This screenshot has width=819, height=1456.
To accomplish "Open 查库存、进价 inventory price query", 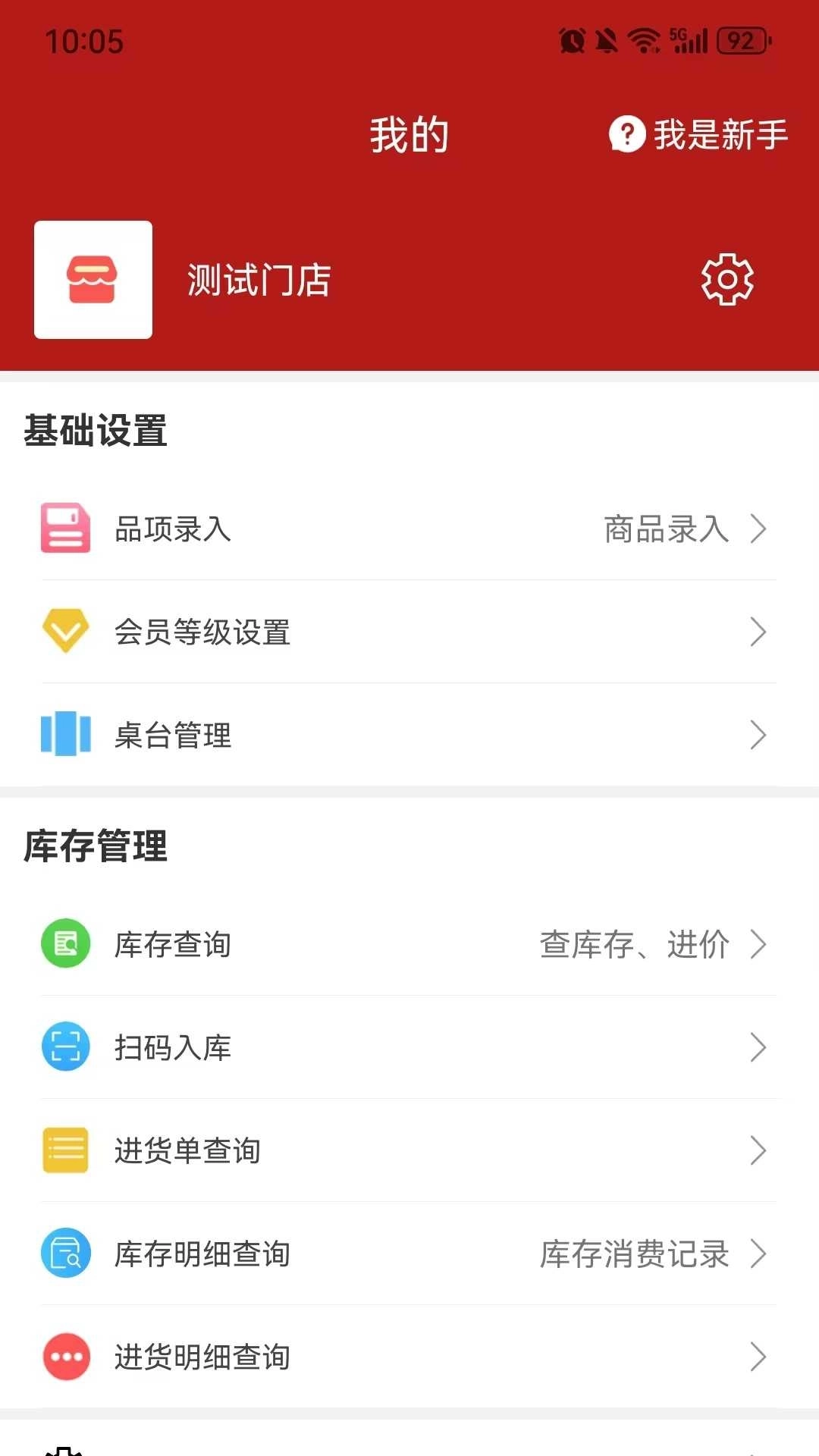I will pos(635,944).
